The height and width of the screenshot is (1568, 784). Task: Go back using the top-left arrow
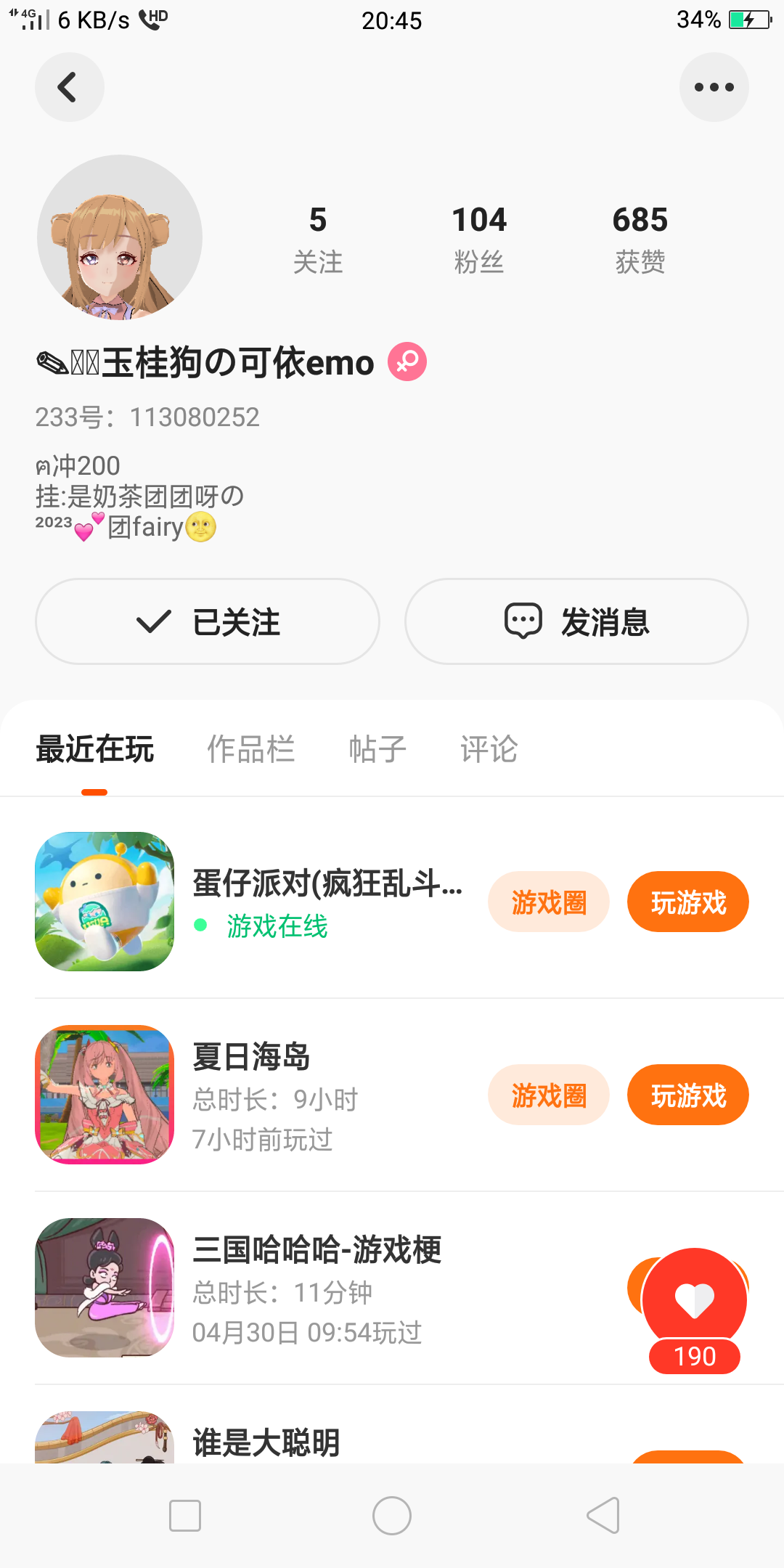click(x=69, y=87)
